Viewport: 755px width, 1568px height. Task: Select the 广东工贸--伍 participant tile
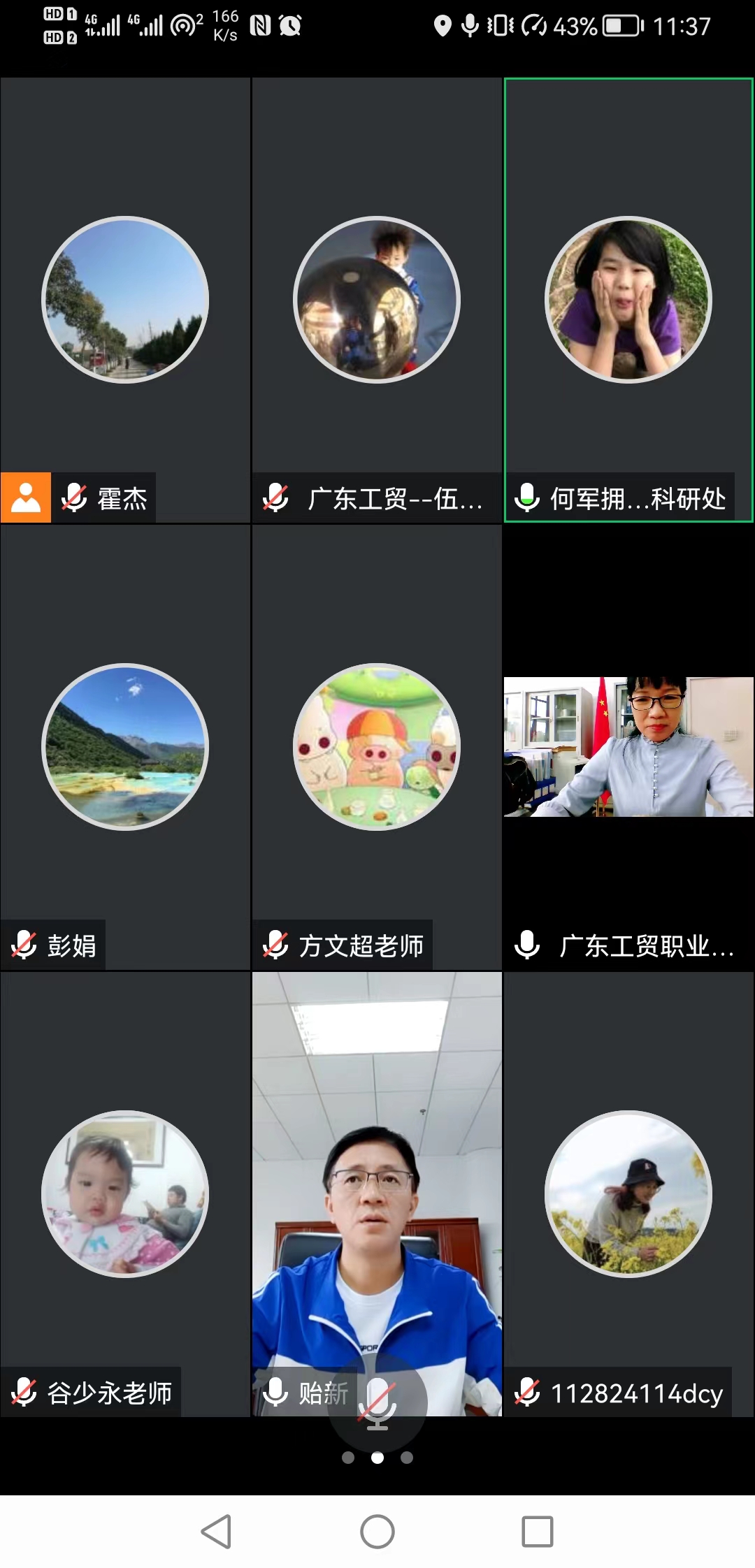377,300
